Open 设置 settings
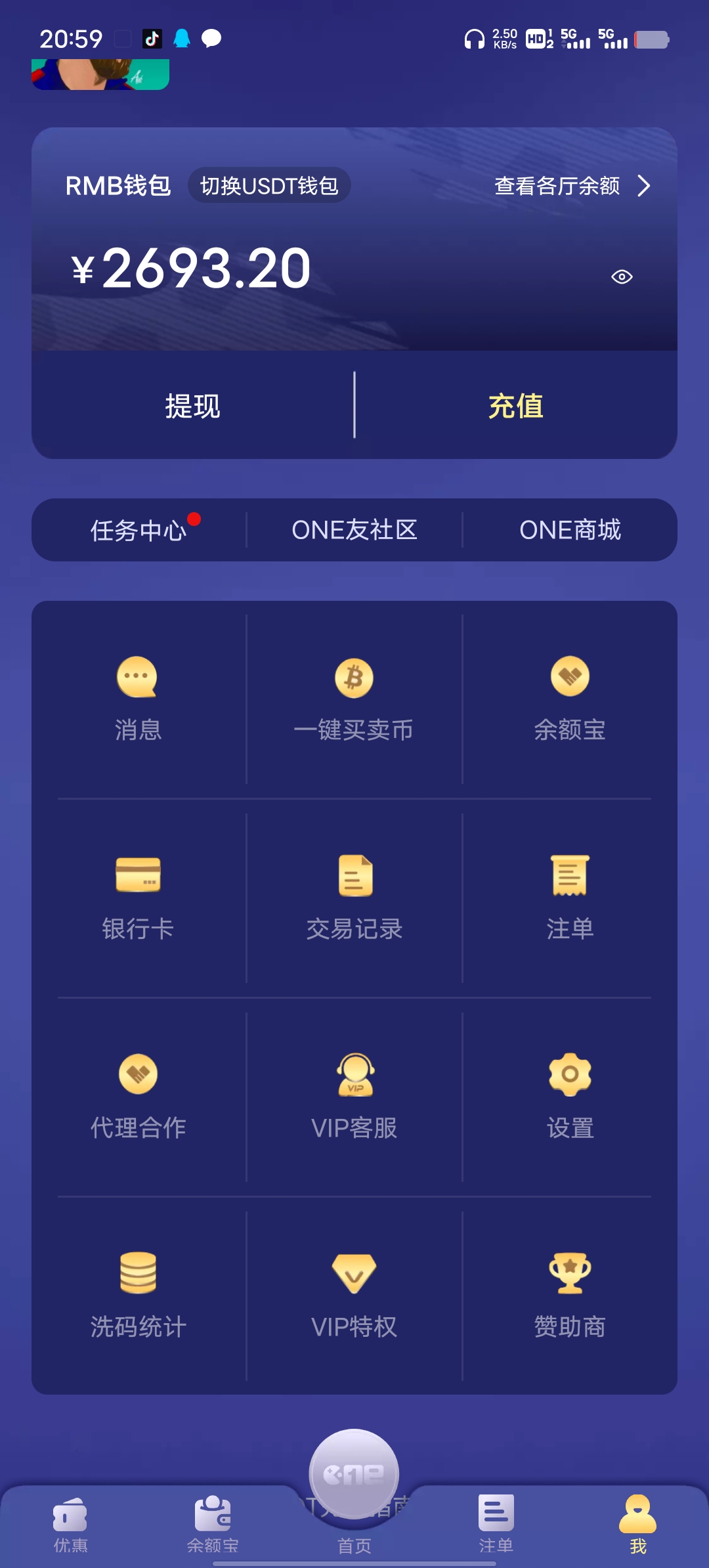Viewport: 709px width, 1568px height. pyautogui.click(x=570, y=1097)
